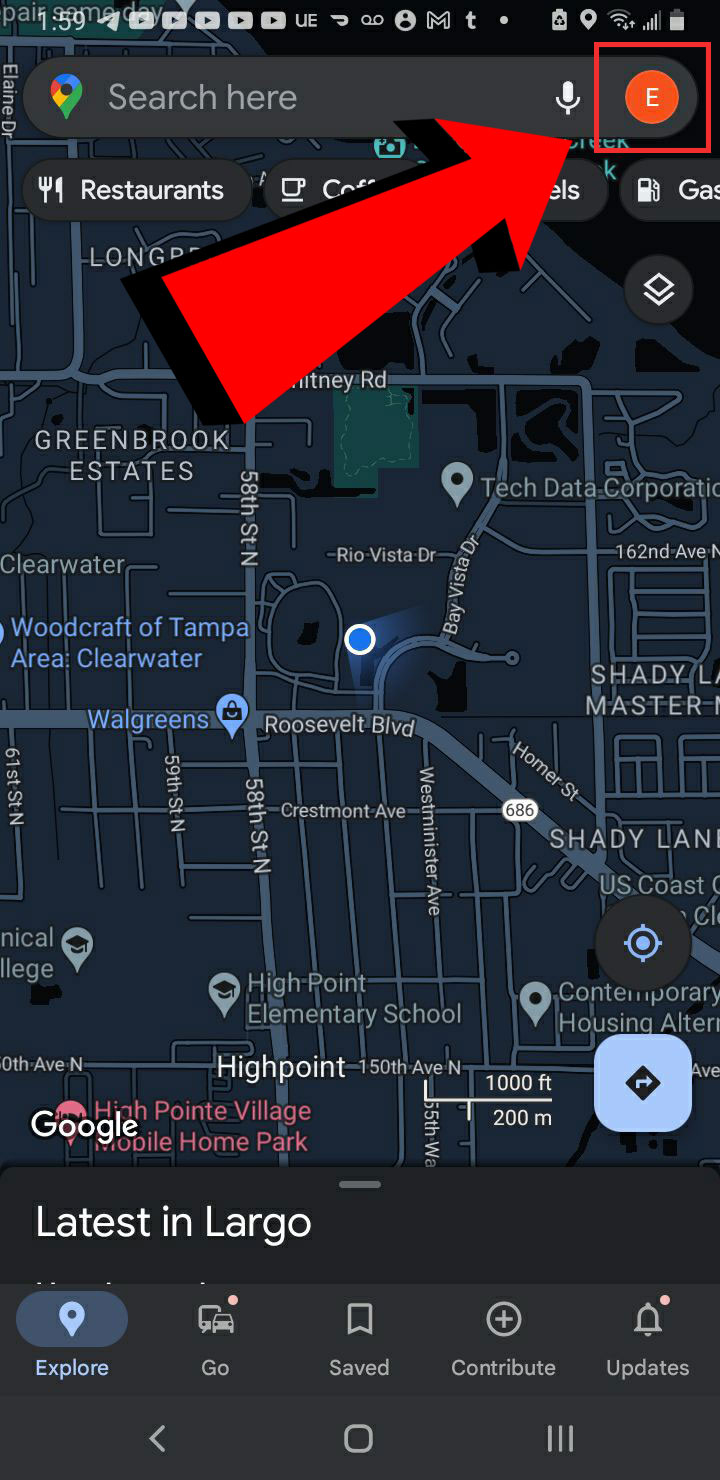
Task: Open Tech Data Corporation place pin
Action: click(458, 484)
